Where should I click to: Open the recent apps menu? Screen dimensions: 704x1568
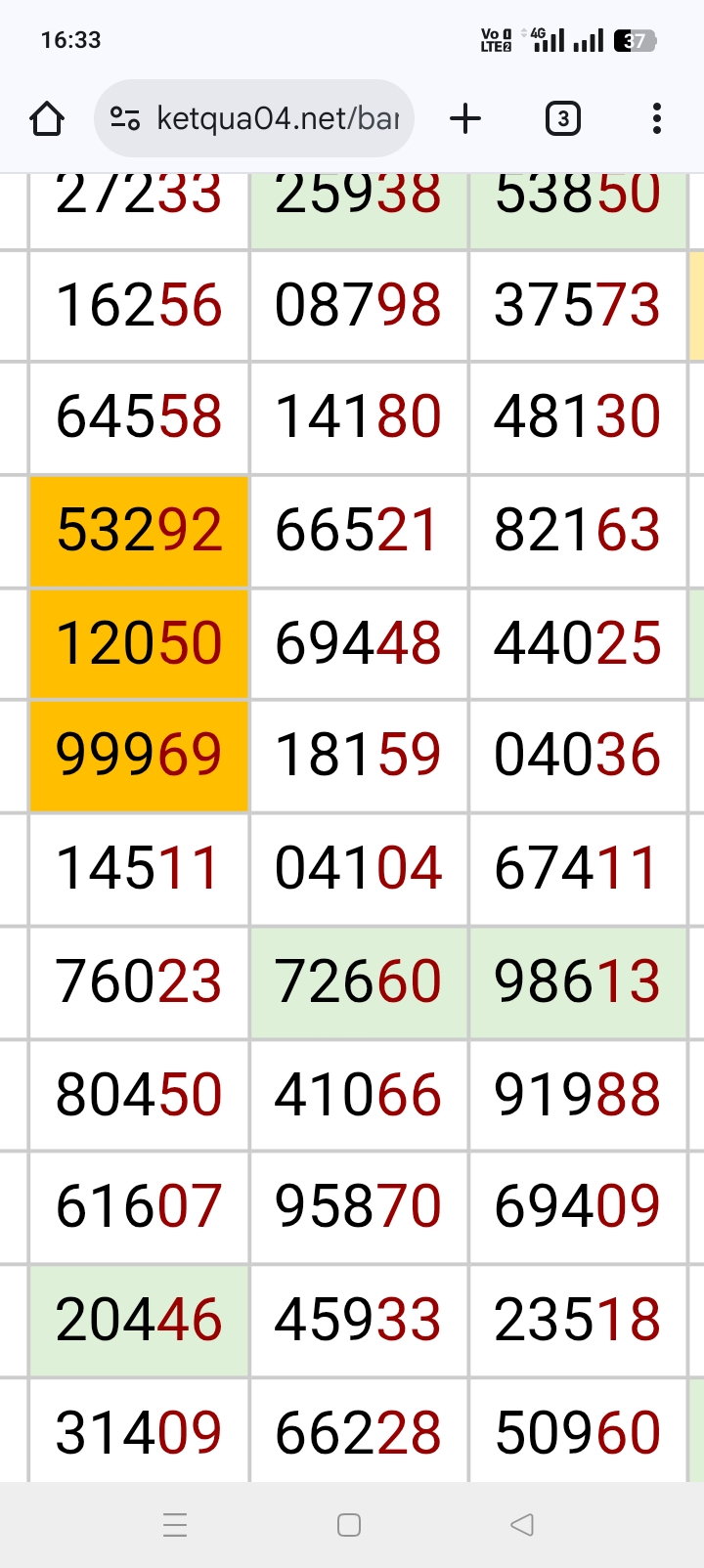point(175,1524)
